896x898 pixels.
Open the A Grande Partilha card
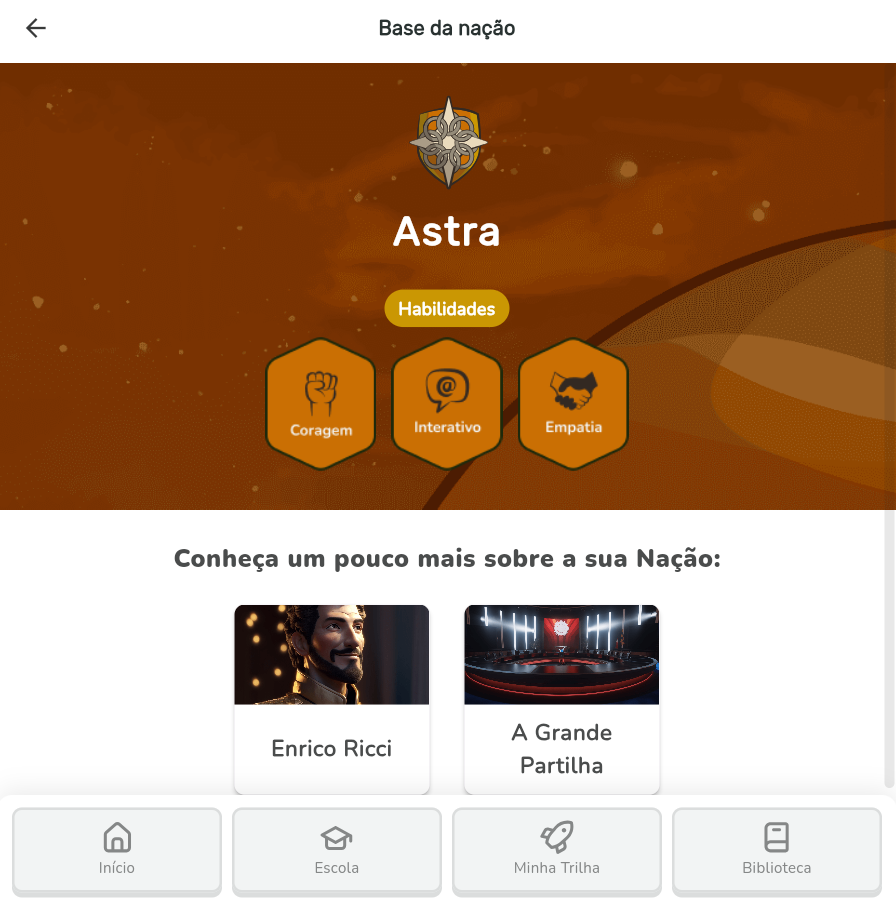561,700
